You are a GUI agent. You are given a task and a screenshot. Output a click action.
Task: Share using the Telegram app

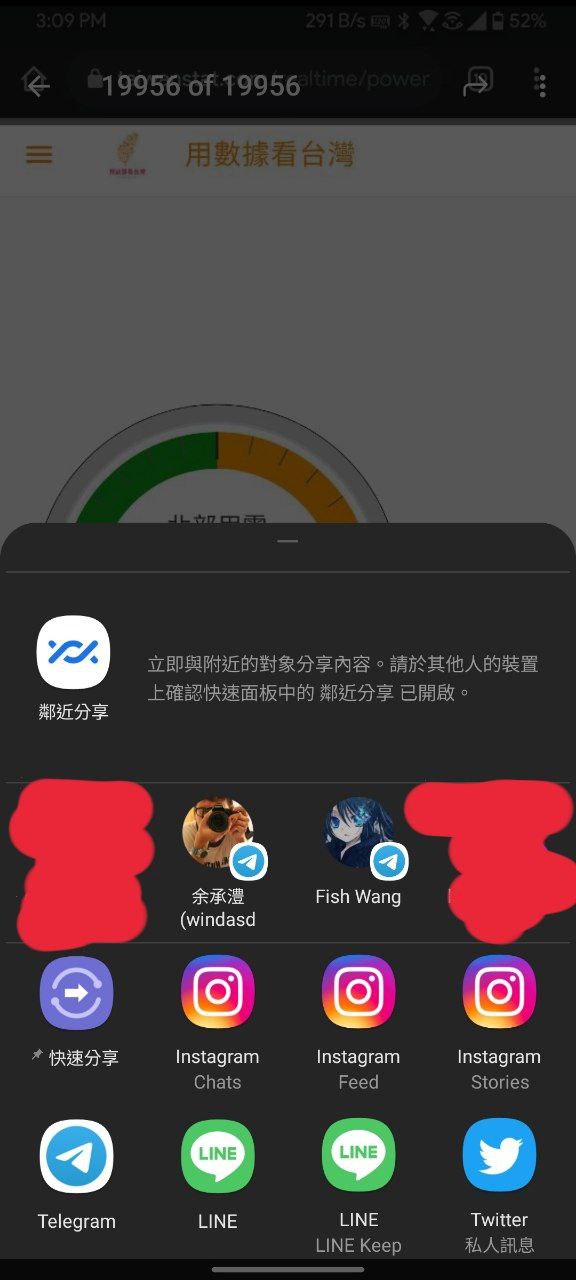pyautogui.click(x=77, y=1175)
